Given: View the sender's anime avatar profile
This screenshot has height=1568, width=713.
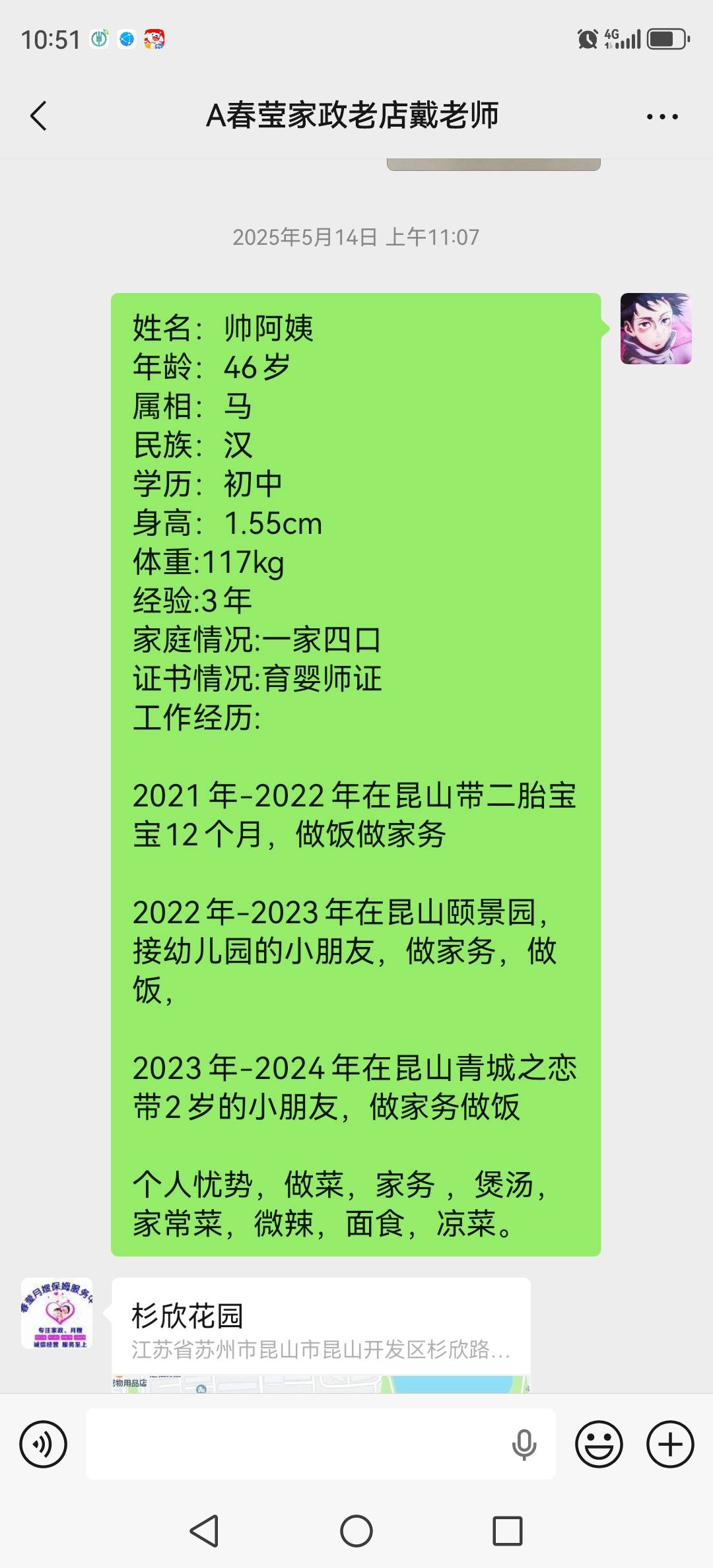Looking at the screenshot, I should pos(656,329).
